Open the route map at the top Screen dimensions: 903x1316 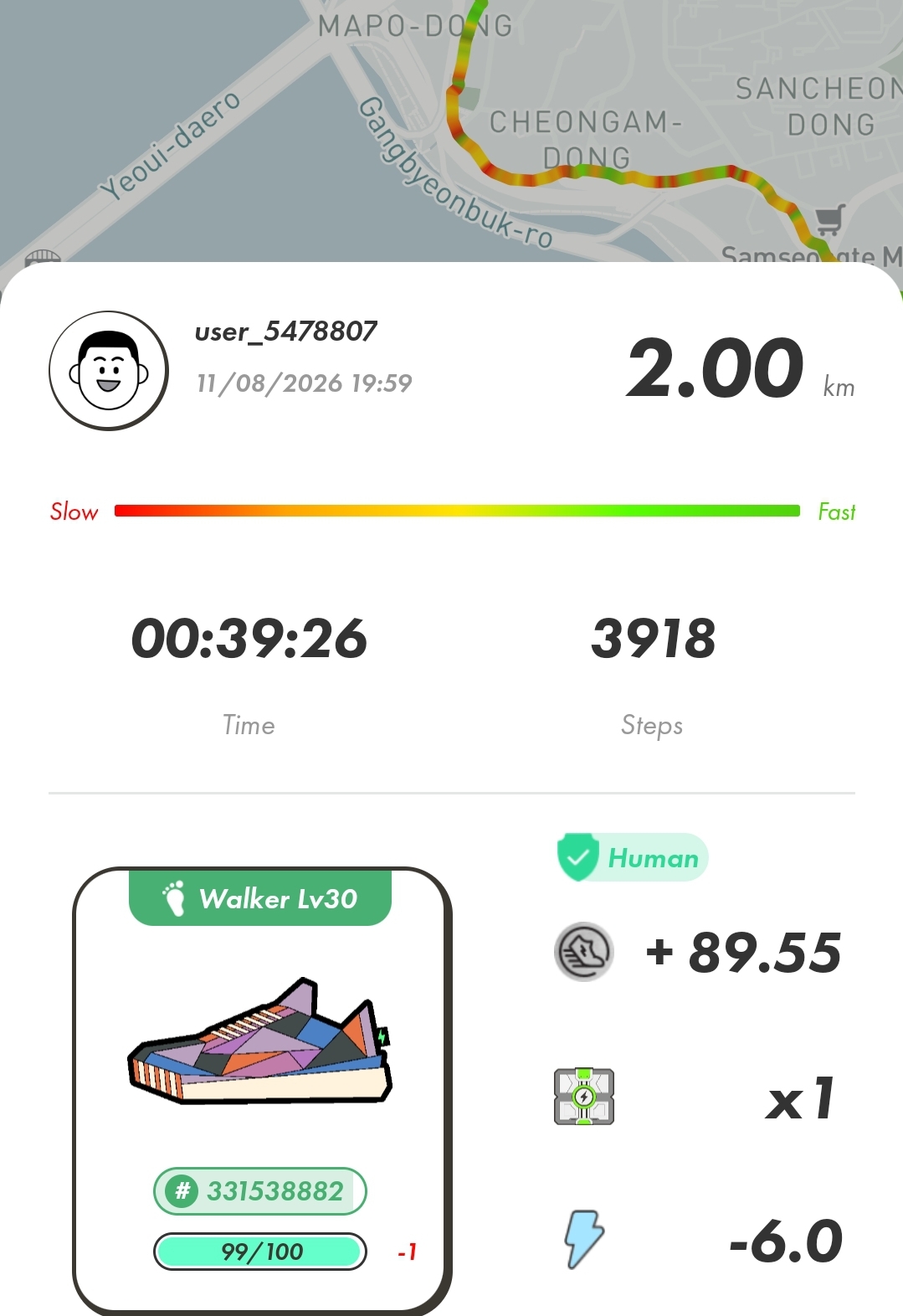[x=451, y=131]
